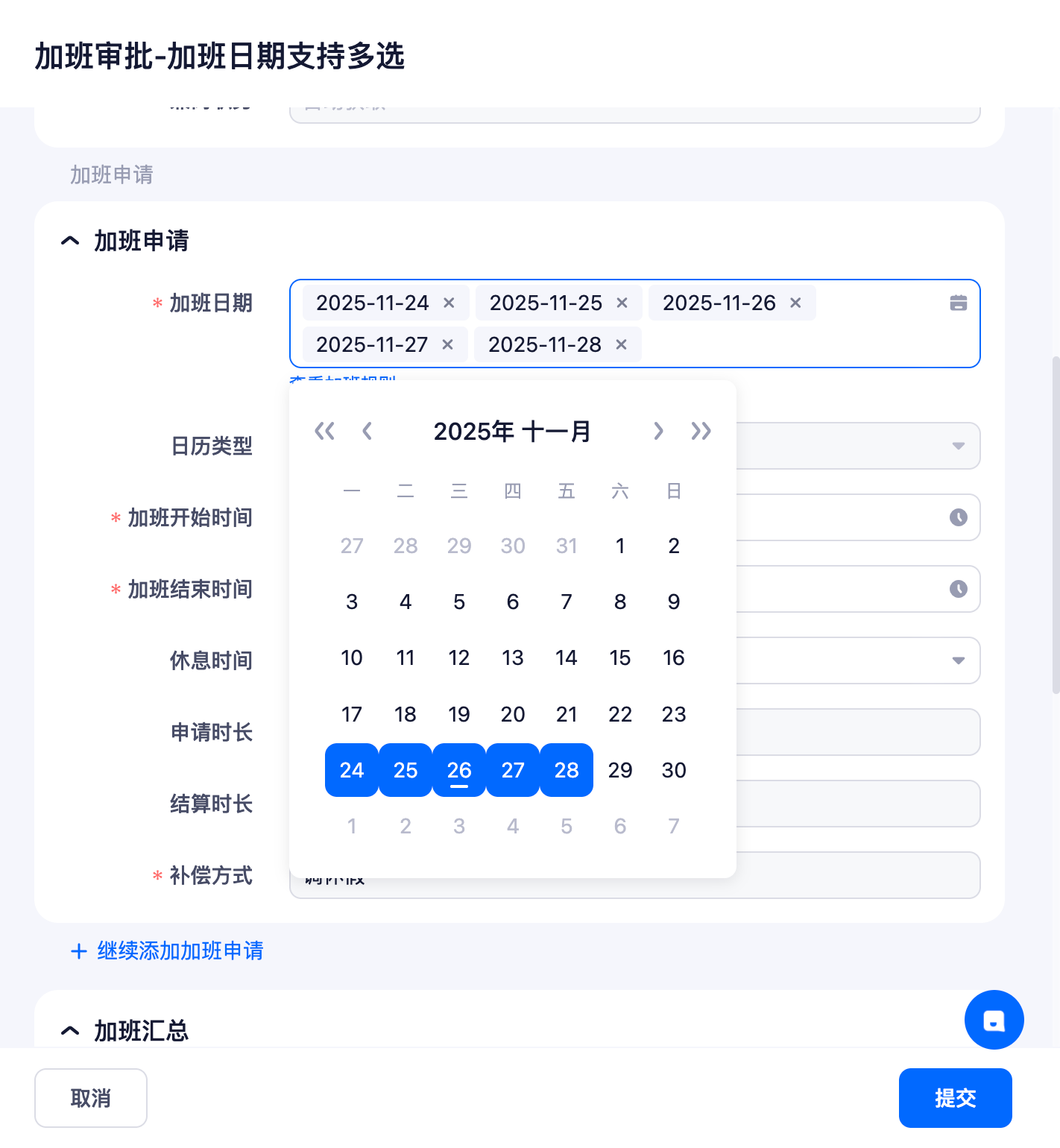Delete the 2025-11-28 date tag

click(621, 344)
